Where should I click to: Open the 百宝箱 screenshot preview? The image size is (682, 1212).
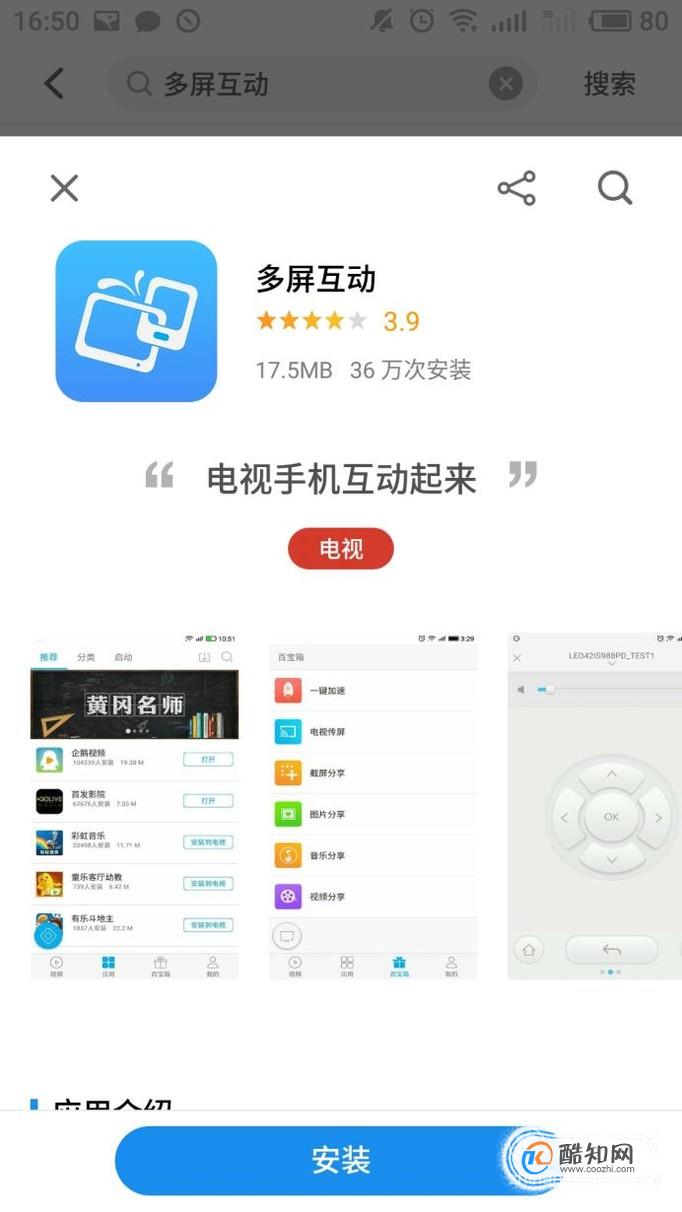point(373,805)
